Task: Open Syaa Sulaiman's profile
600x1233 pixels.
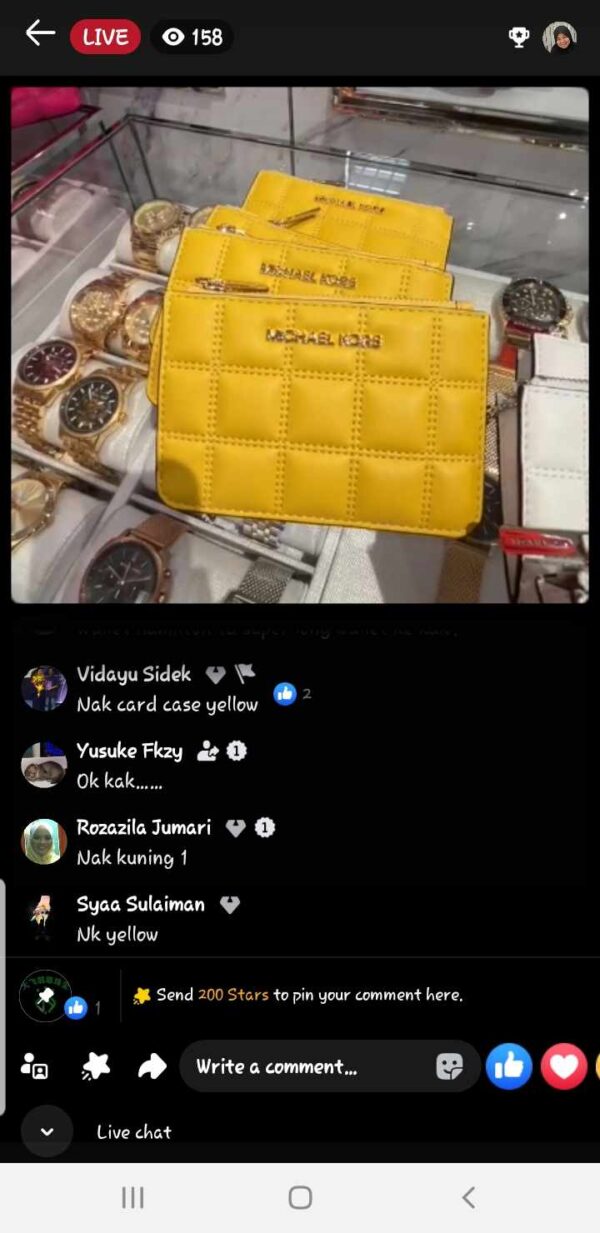Action: click(x=44, y=918)
